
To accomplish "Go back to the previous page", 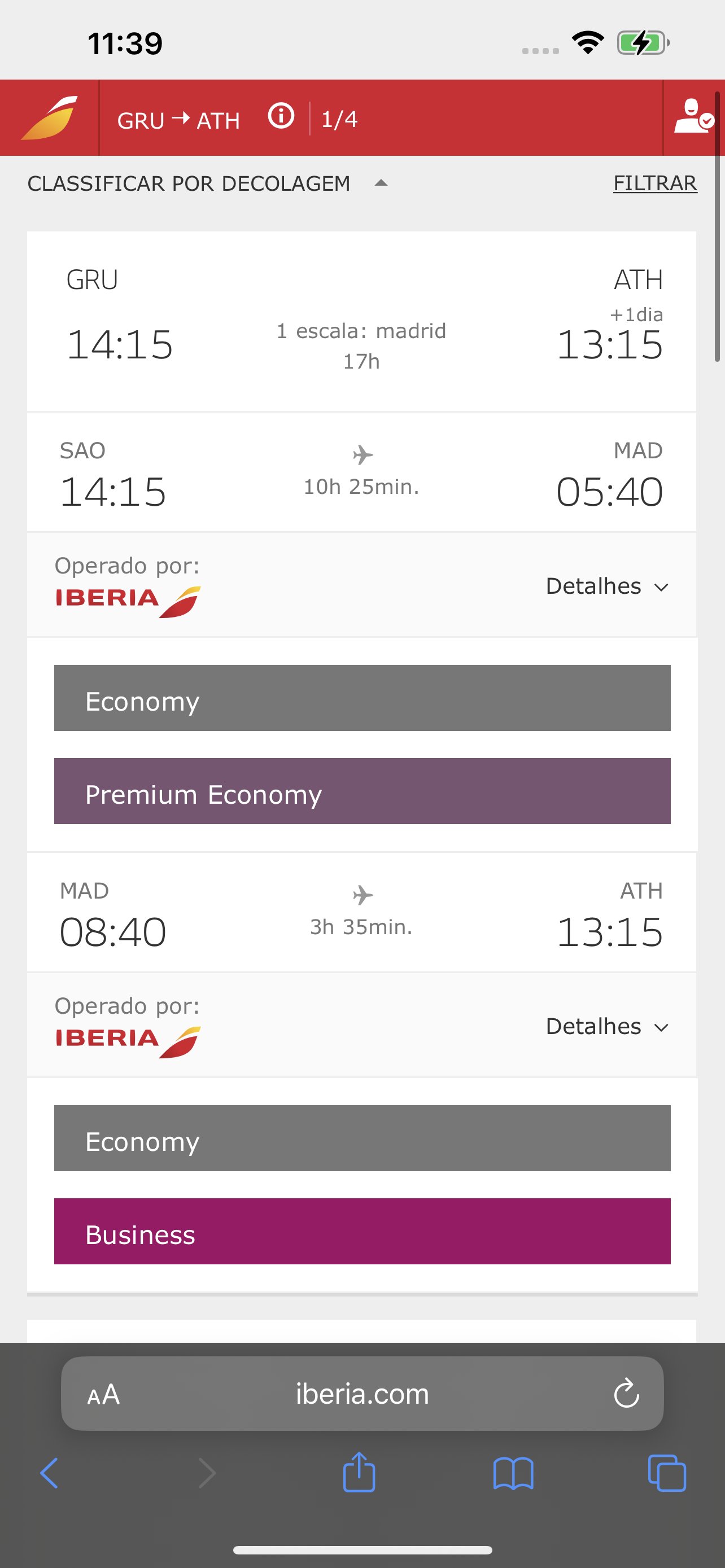I will click(49, 1473).
